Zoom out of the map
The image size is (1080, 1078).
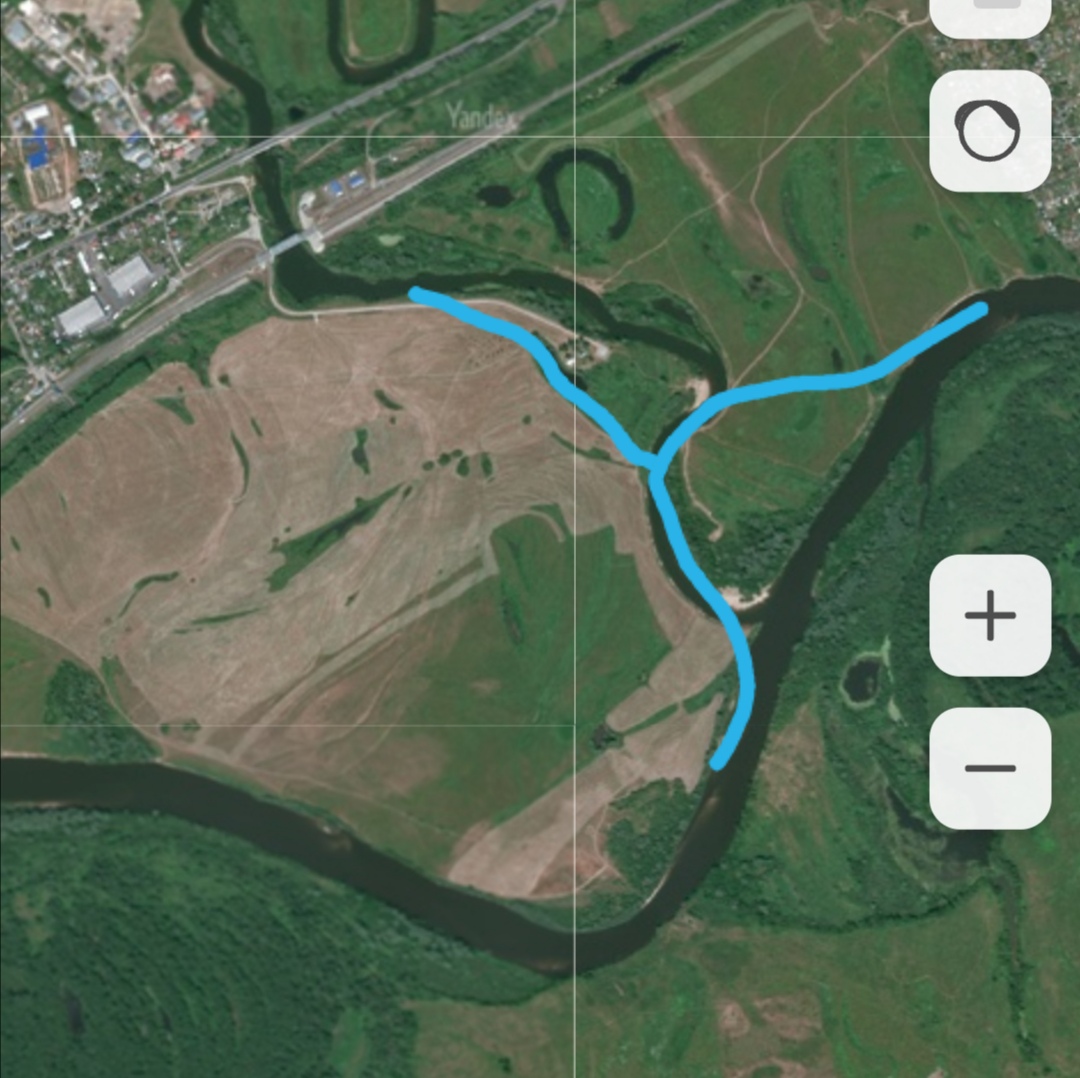990,768
